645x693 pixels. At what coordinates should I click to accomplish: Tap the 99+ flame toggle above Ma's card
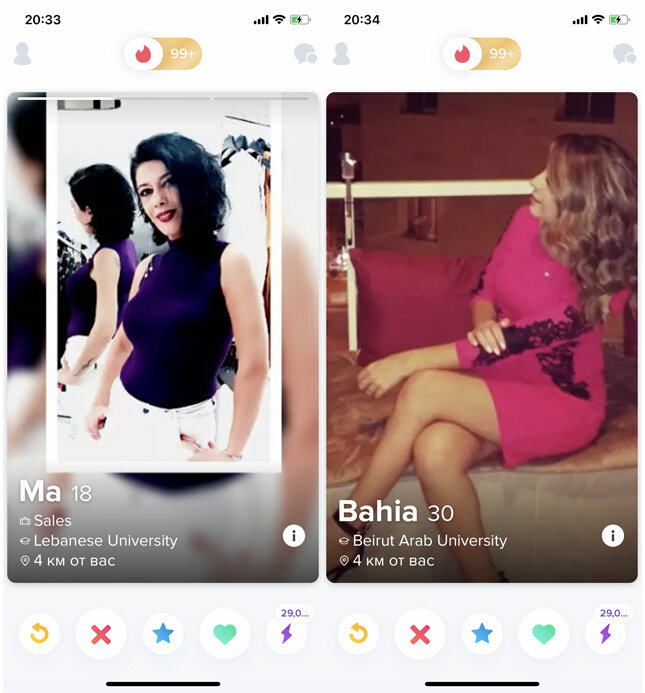pos(163,54)
